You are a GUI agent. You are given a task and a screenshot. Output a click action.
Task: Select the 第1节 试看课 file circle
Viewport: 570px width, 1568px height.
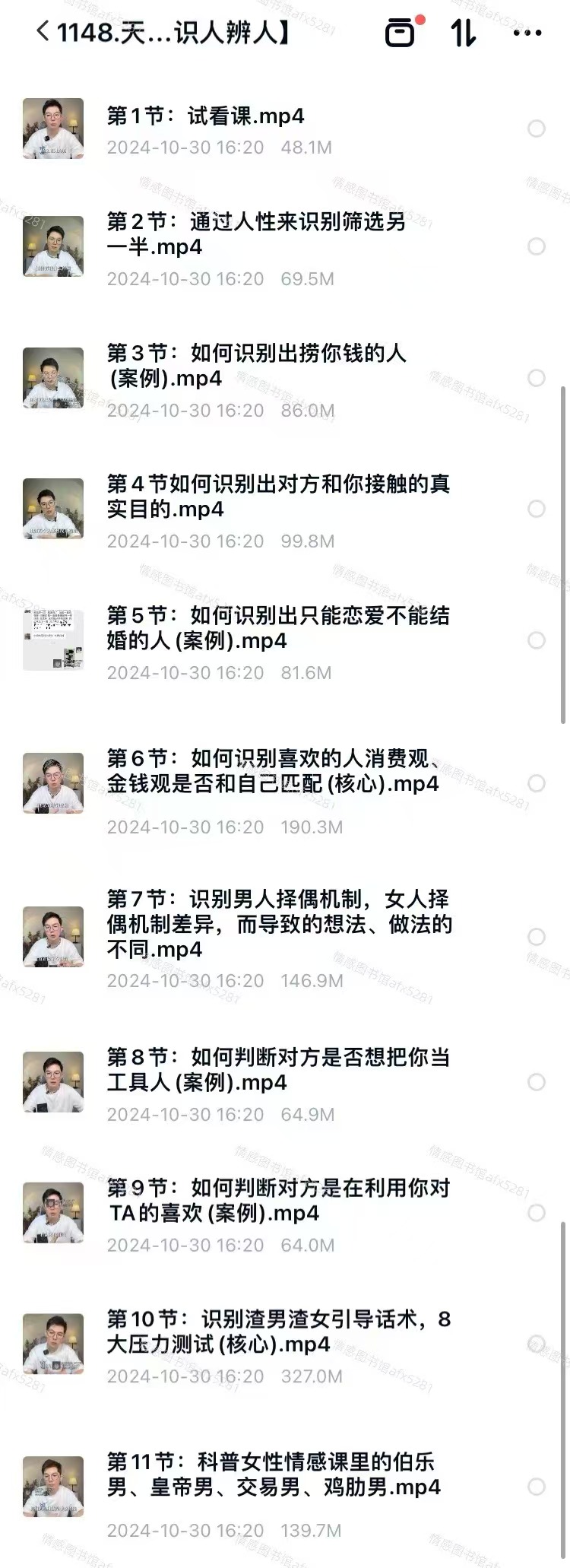click(x=537, y=129)
